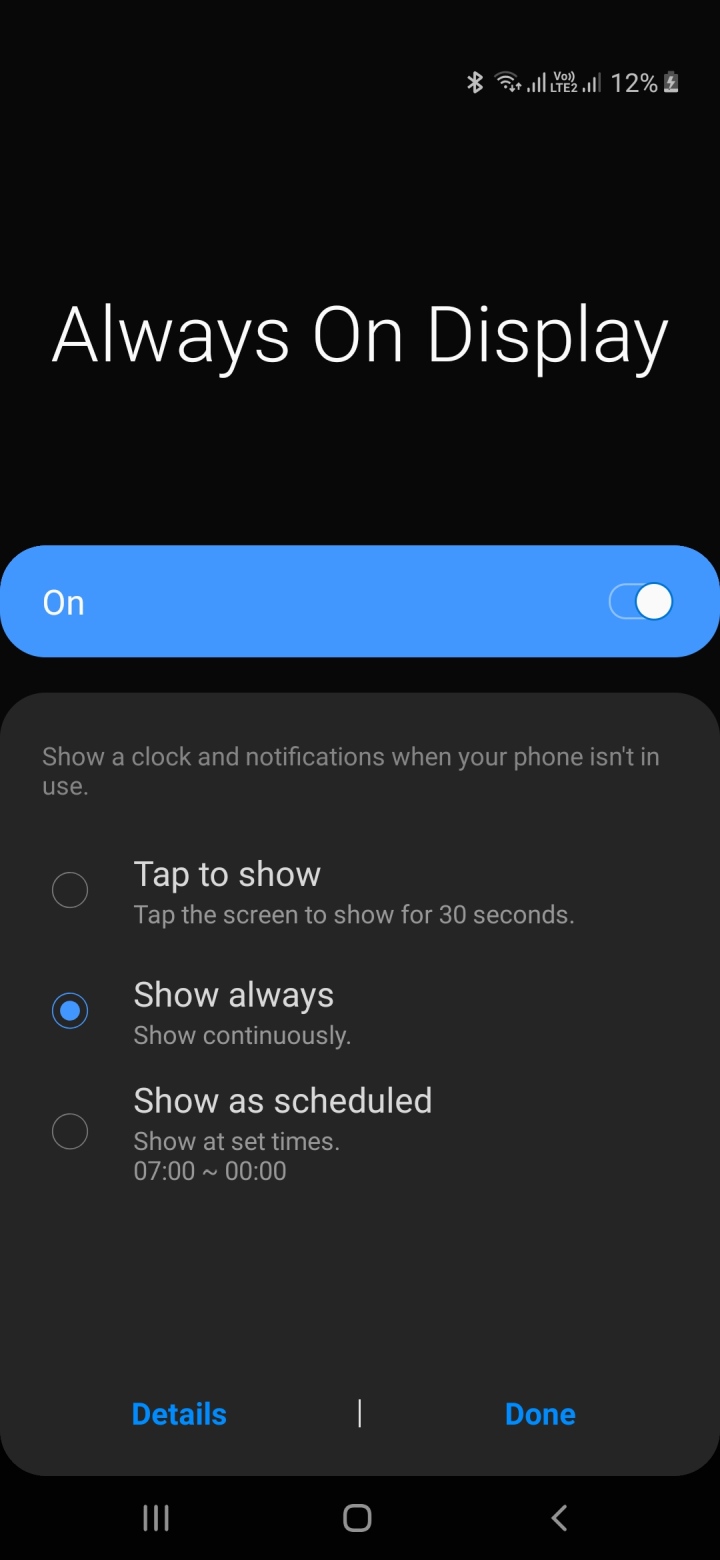Open the Details link
720x1560 pixels.
(179, 1414)
